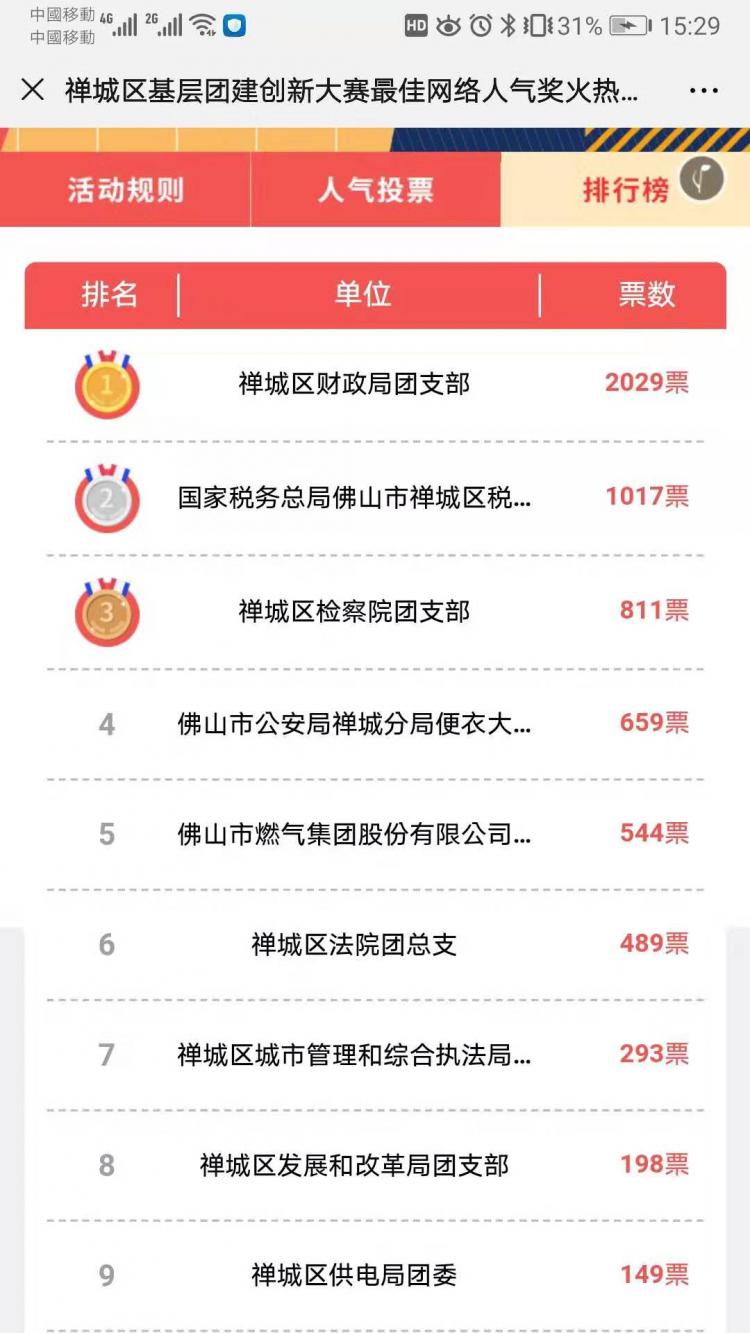
Task: Close the webpage with the X icon
Action: point(32,90)
